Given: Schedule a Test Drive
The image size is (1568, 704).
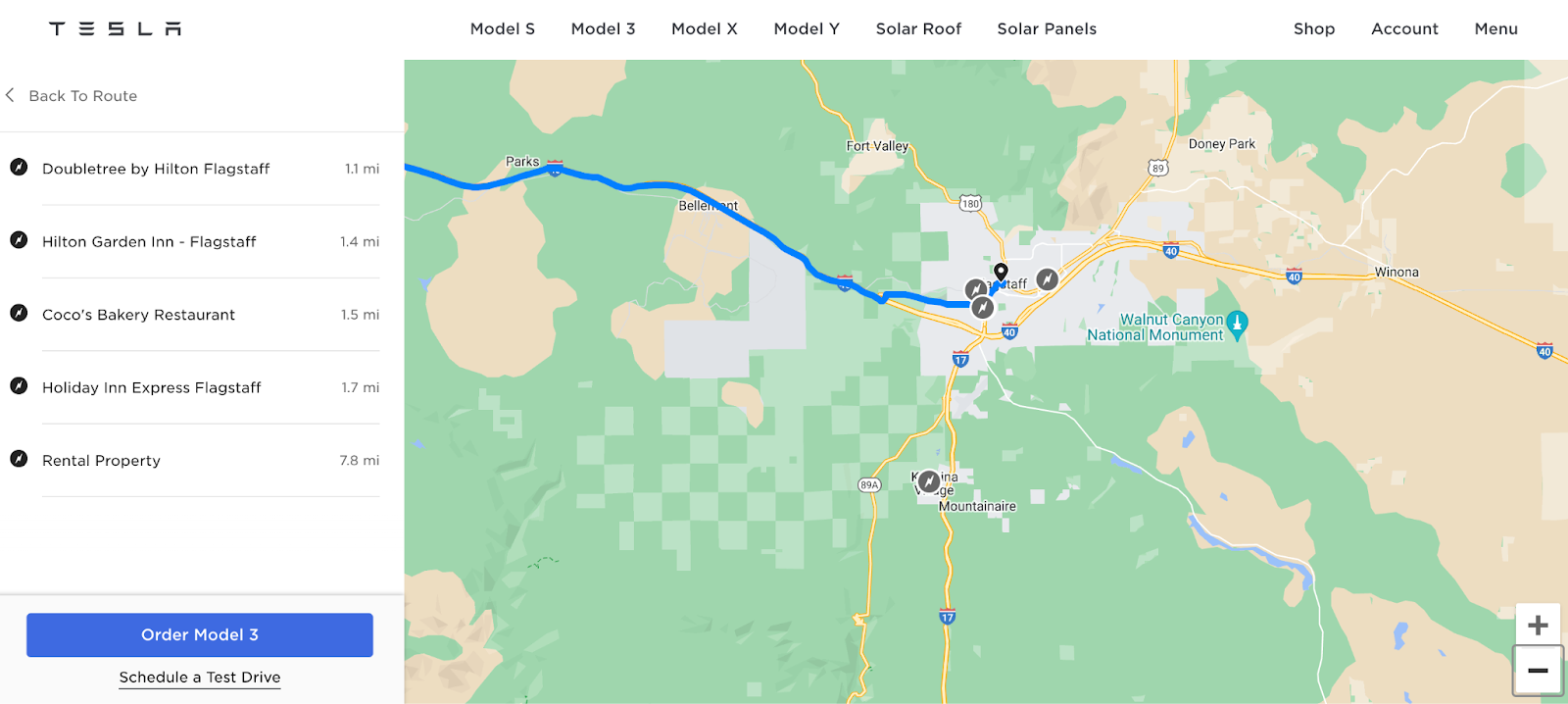Looking at the screenshot, I should [200, 678].
